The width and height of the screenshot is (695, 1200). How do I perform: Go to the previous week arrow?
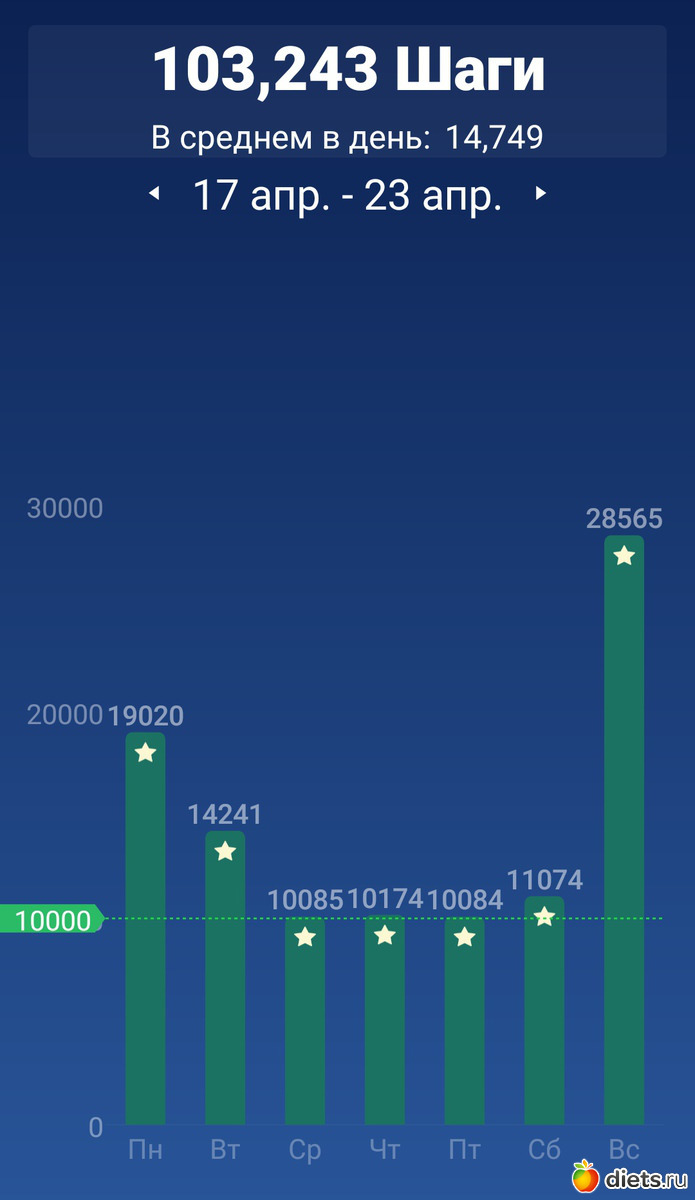click(154, 194)
